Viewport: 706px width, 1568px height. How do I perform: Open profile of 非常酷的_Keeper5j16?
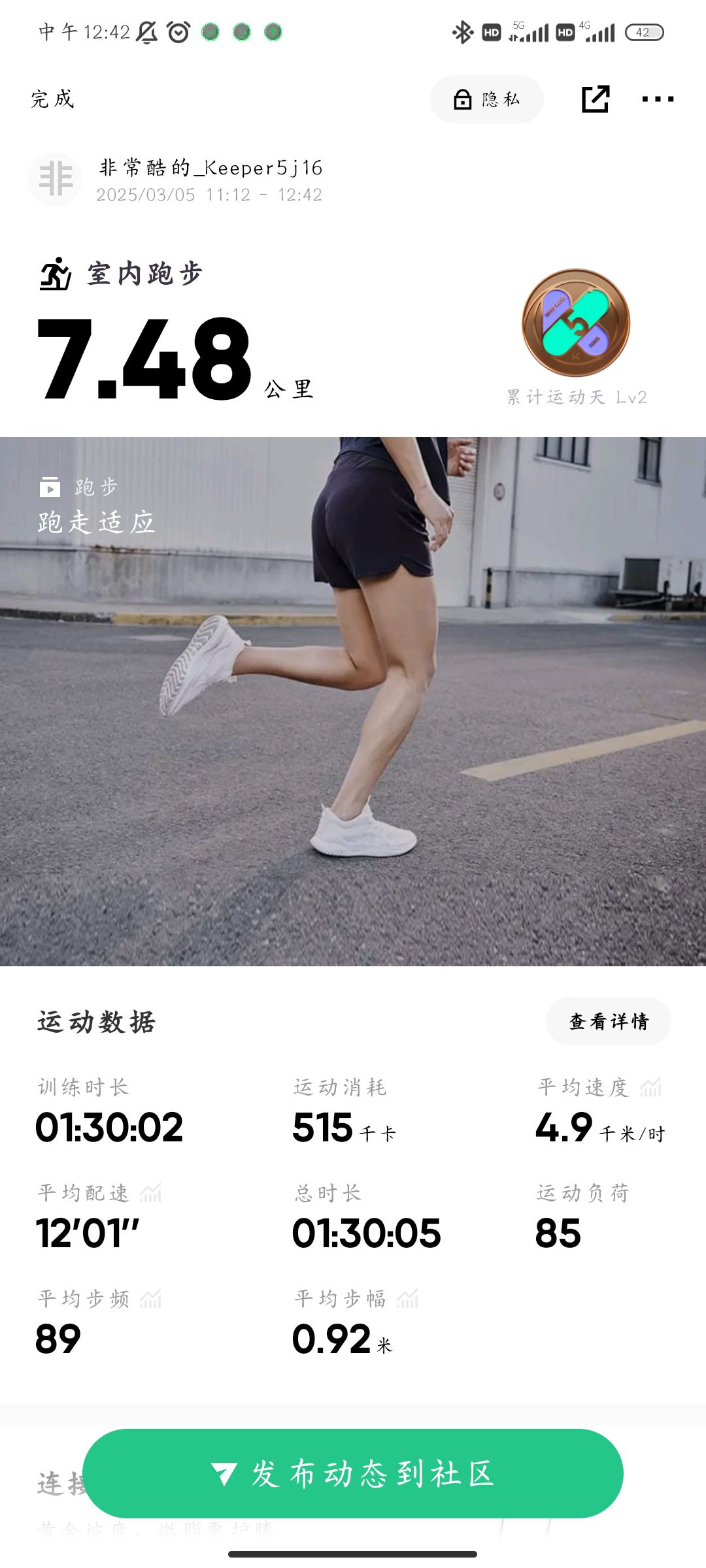(56, 180)
